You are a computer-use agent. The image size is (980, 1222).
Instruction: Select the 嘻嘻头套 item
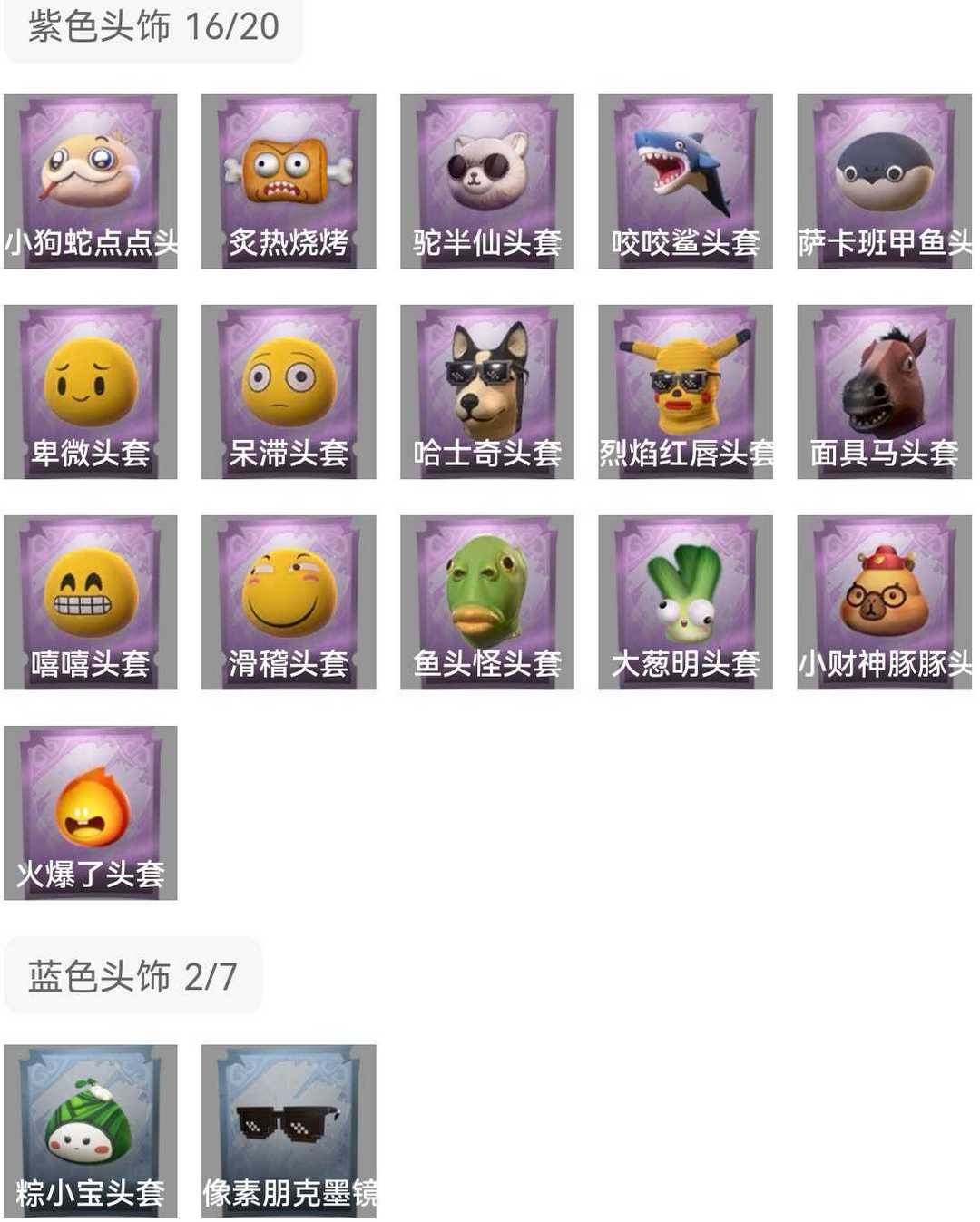(90, 601)
